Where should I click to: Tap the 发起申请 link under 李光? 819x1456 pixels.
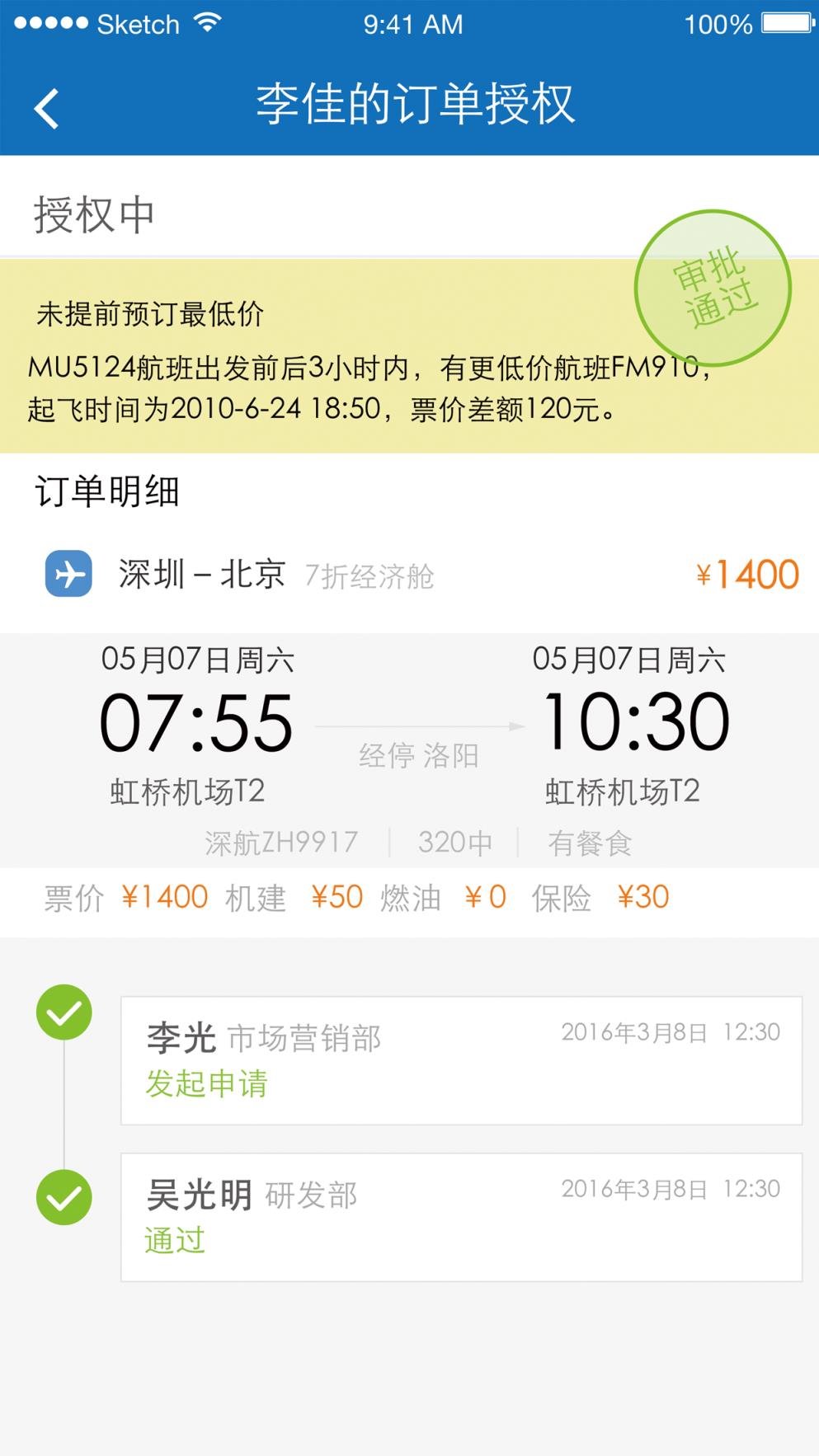point(206,1085)
